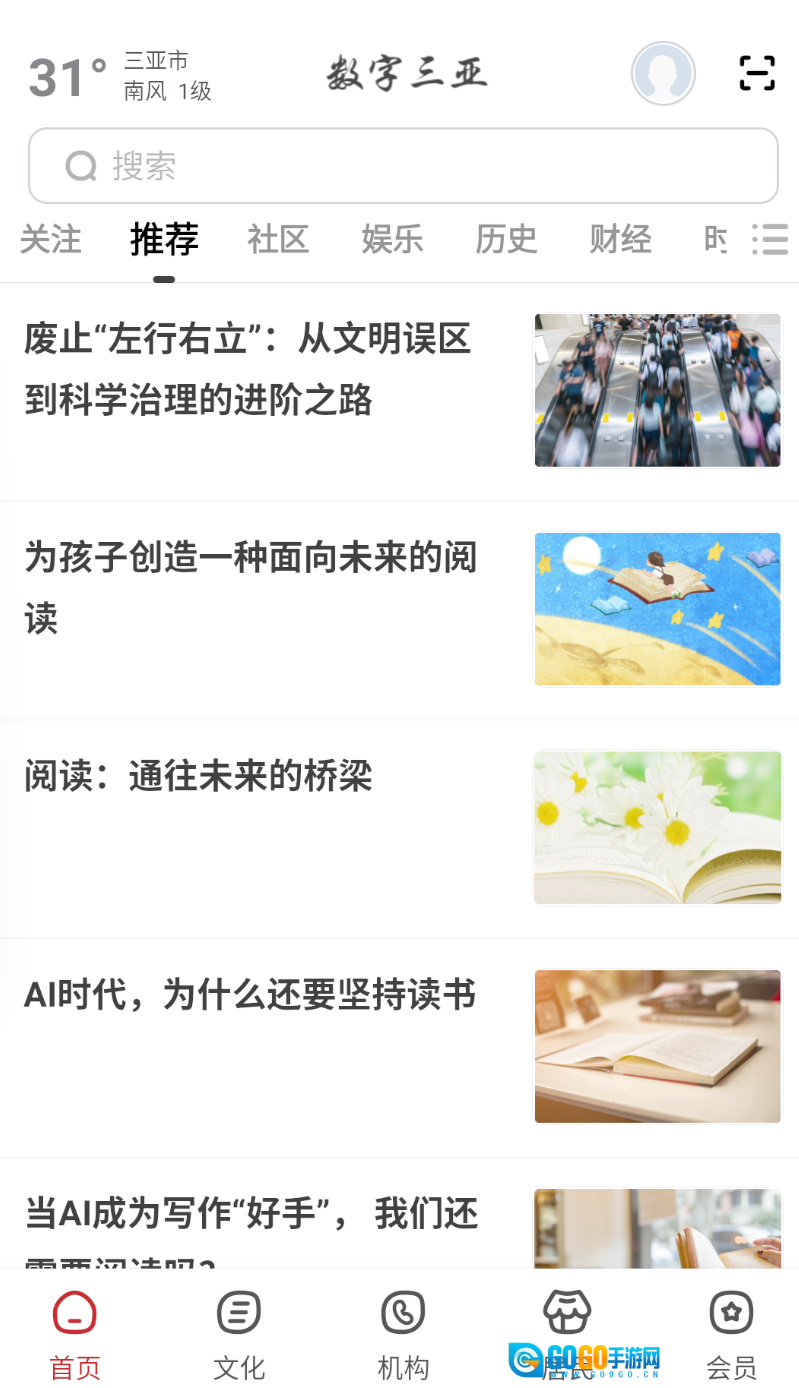Tap the 搜索 search box

pos(403,166)
